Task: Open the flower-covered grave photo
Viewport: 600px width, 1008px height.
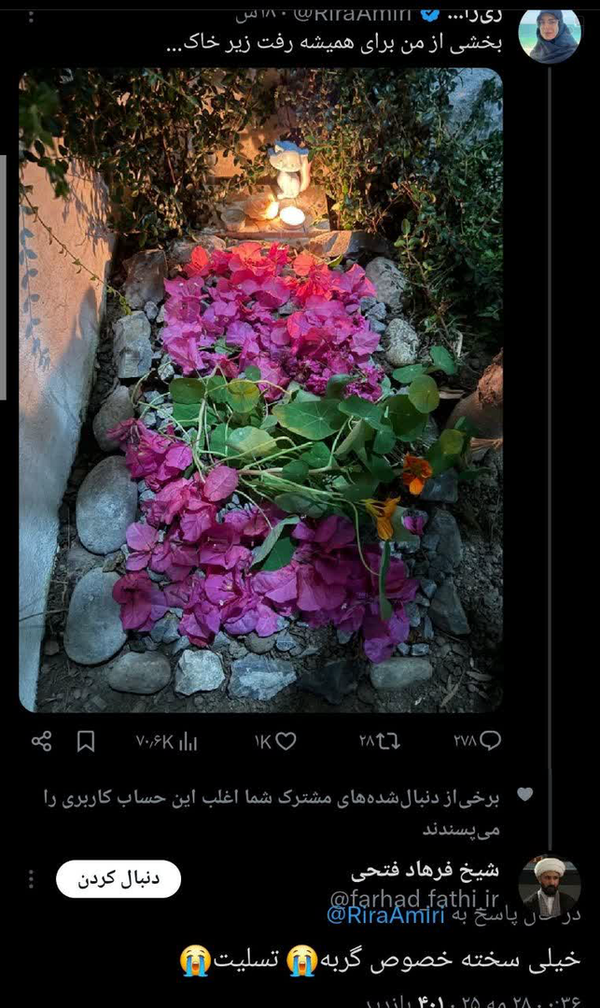Action: click(x=260, y=390)
